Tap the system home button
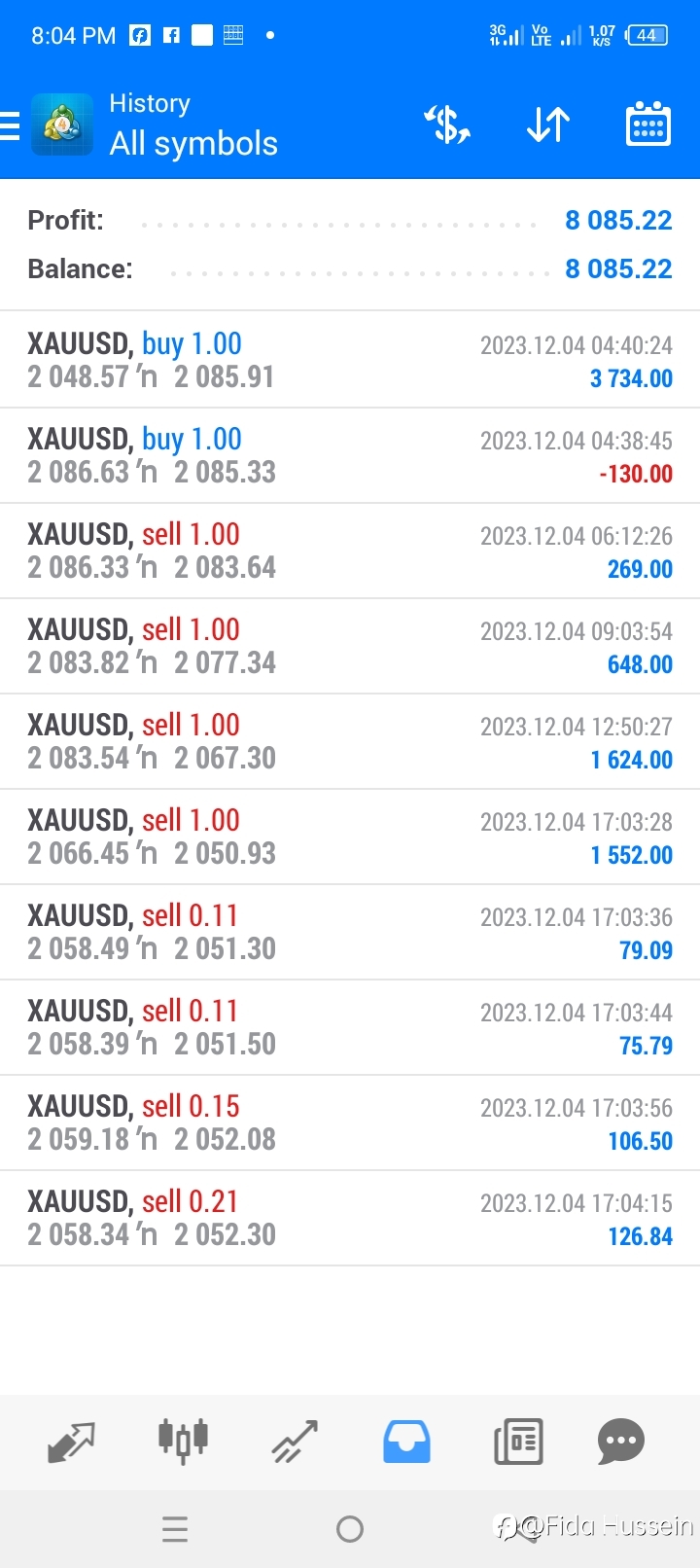The height and width of the screenshot is (1568, 700). click(350, 1529)
